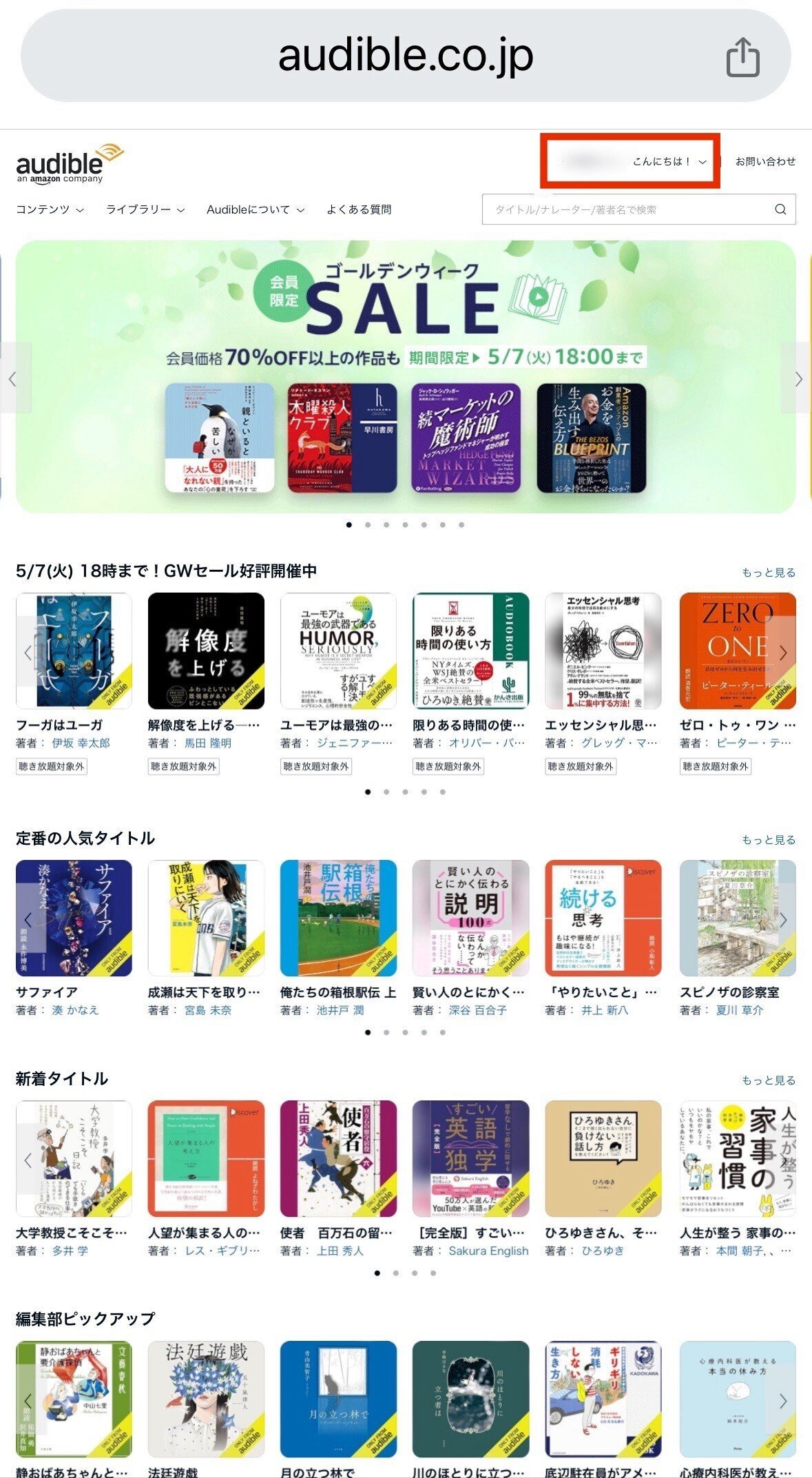Open author link 馬田 隆明
Screen dimensions: 812x1478
pos(208,743)
